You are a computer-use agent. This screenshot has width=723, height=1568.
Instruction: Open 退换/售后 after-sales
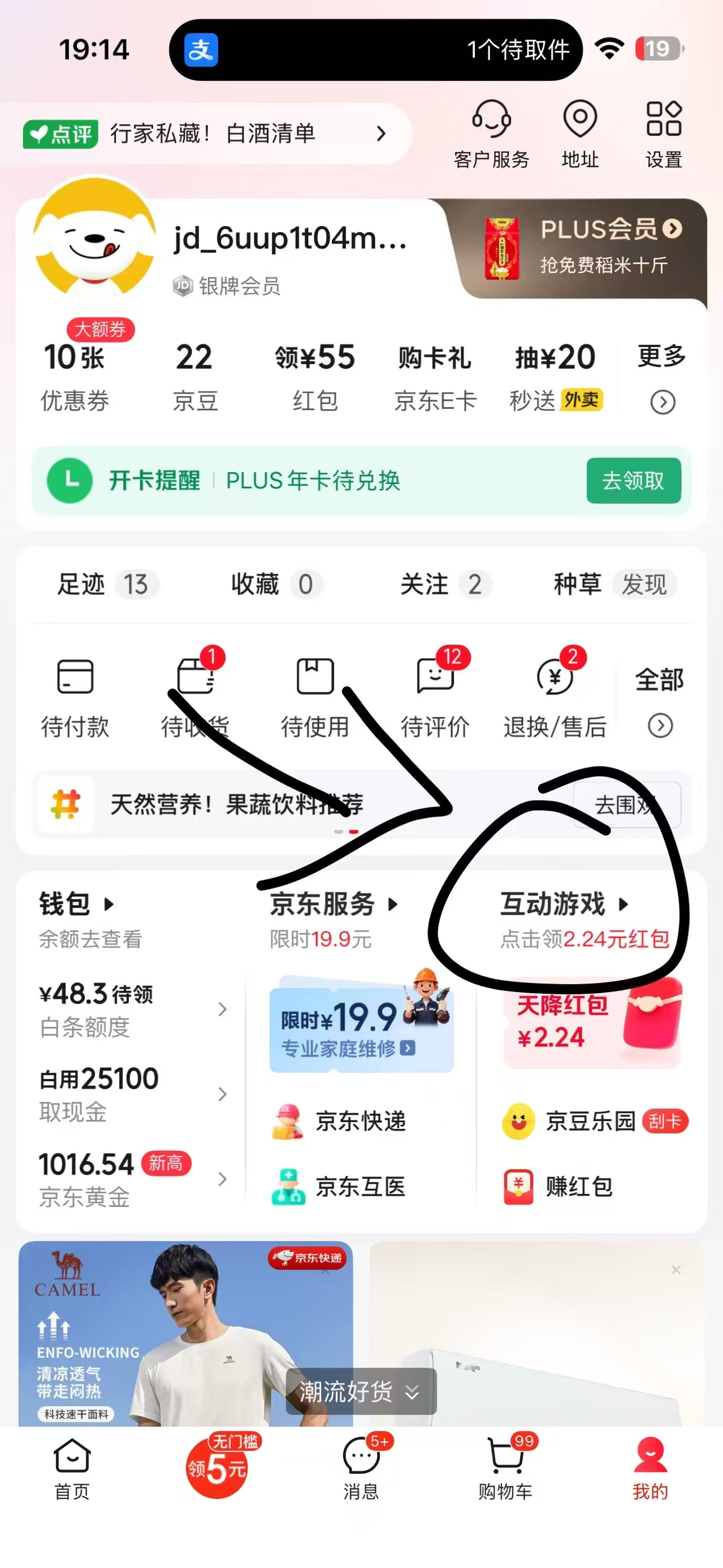[555, 698]
